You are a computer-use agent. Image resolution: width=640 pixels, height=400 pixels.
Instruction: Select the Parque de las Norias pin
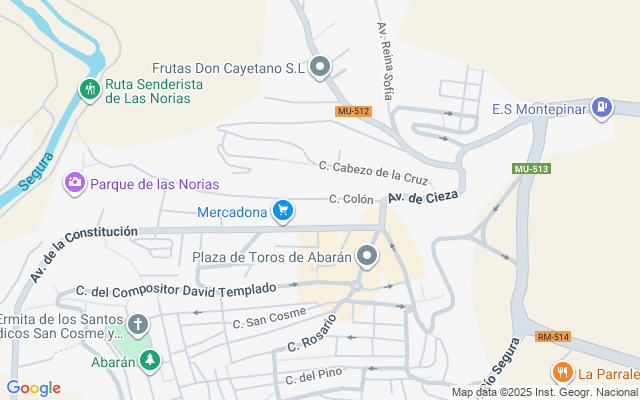point(75,183)
